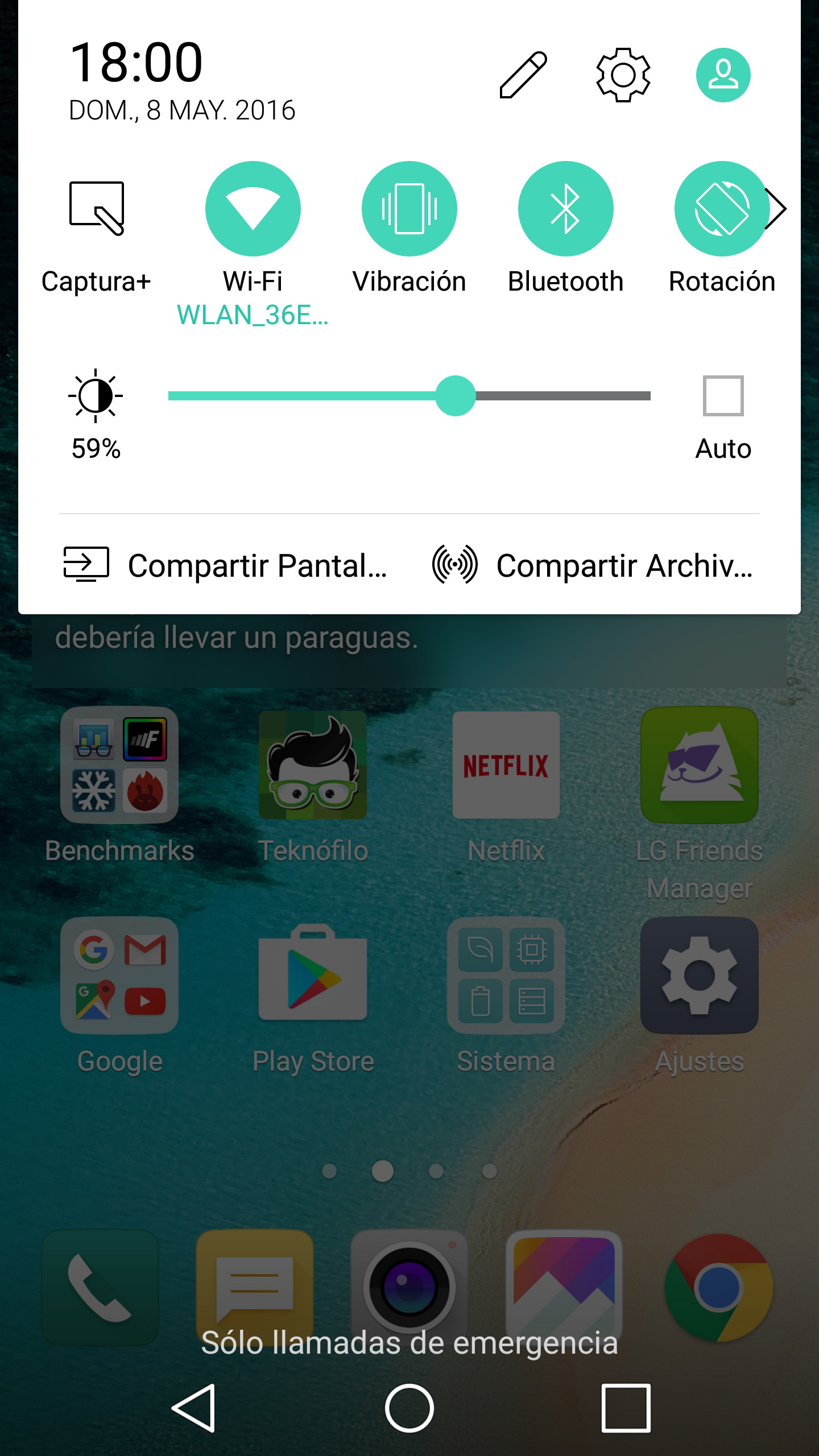Check the Auto brightness box
819x1456 pixels.
coord(723,396)
